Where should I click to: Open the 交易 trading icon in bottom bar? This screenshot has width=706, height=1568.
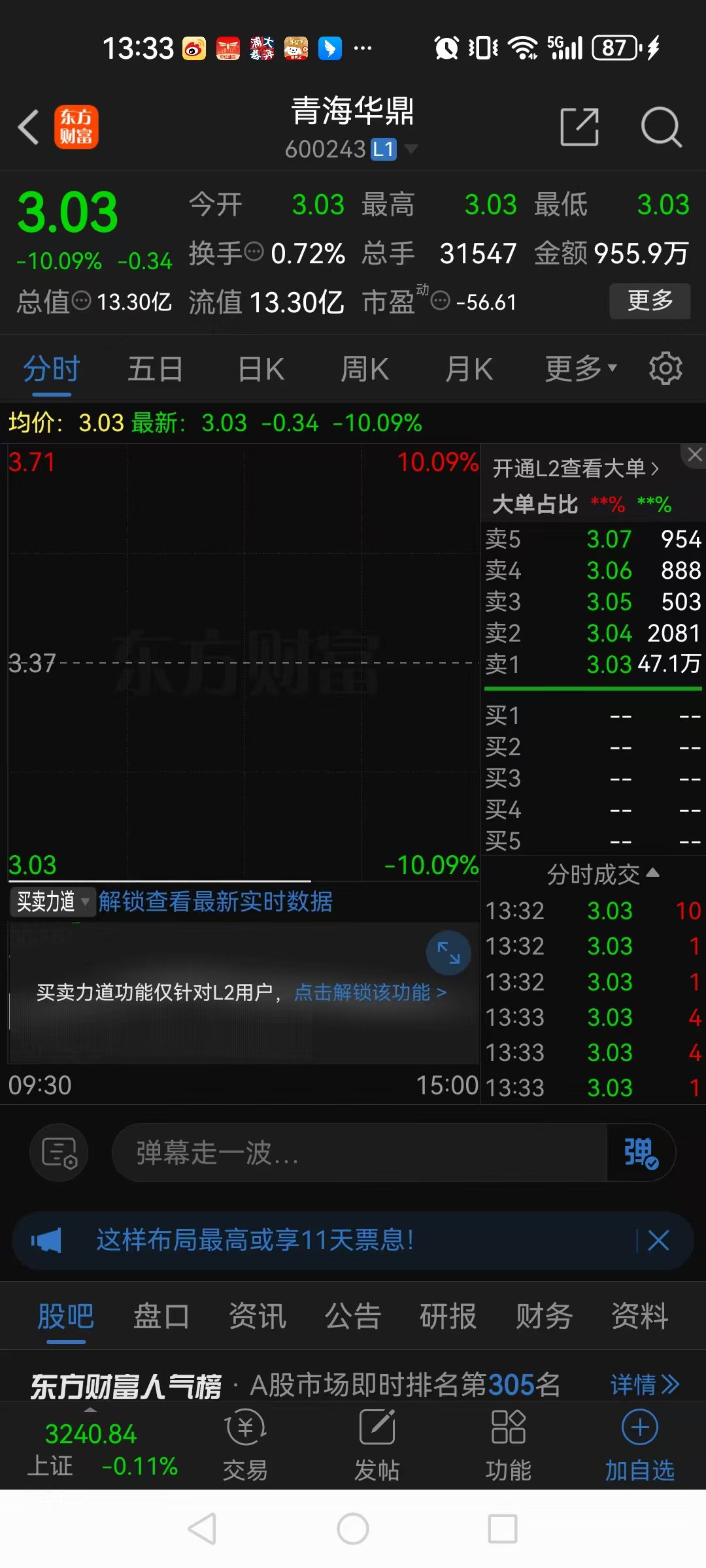point(244,1447)
